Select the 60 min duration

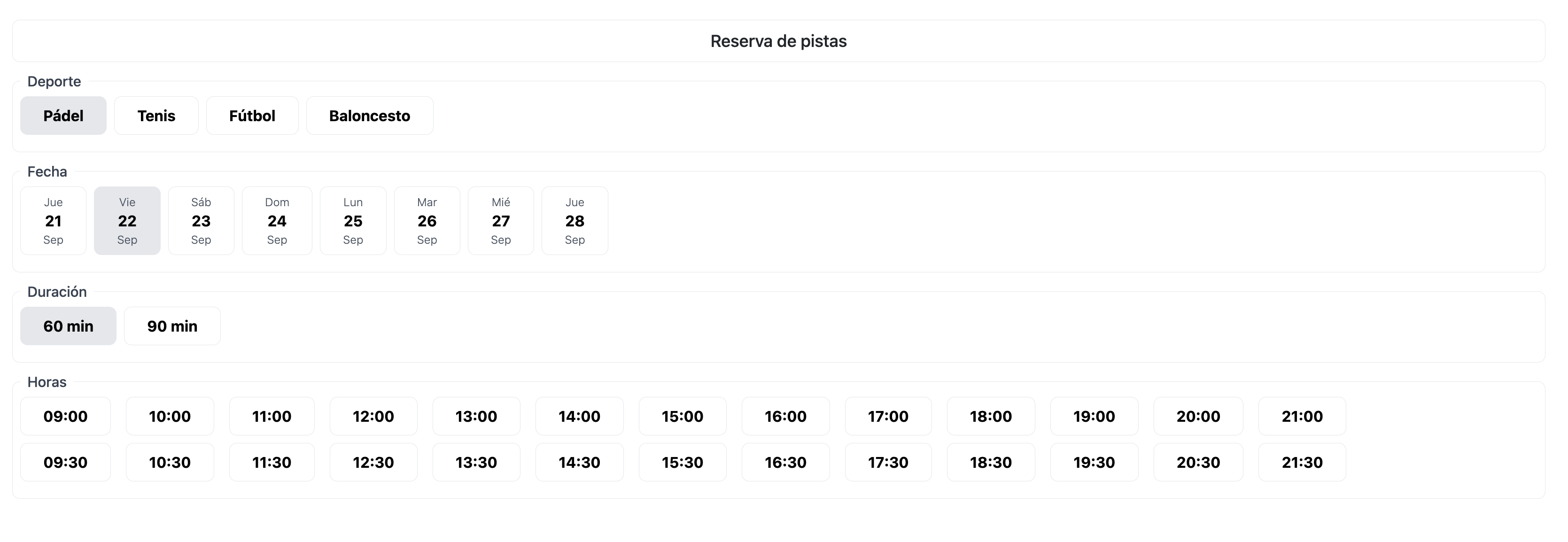(68, 326)
